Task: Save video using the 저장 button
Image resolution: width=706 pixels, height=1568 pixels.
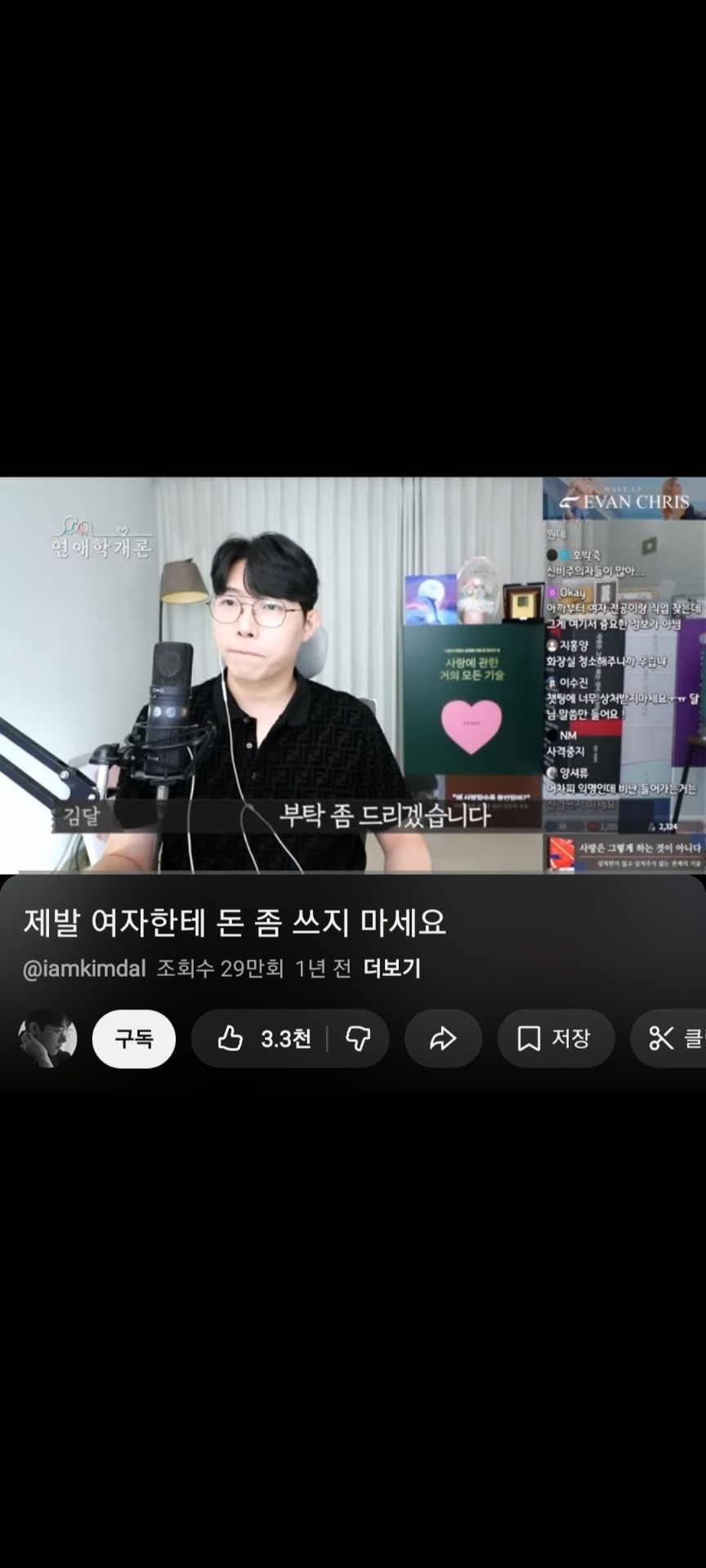Action: (x=555, y=1039)
